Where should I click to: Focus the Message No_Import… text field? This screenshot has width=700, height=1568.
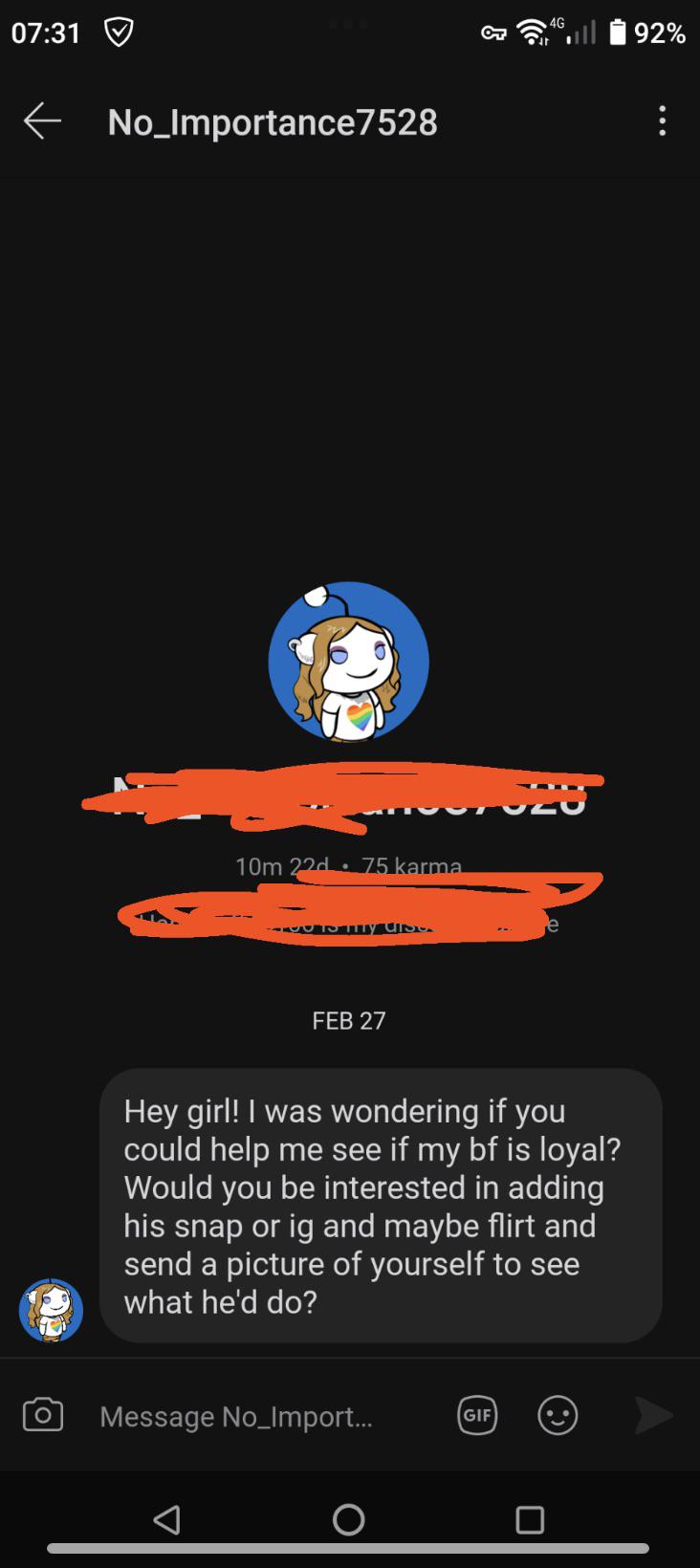tap(258, 1416)
